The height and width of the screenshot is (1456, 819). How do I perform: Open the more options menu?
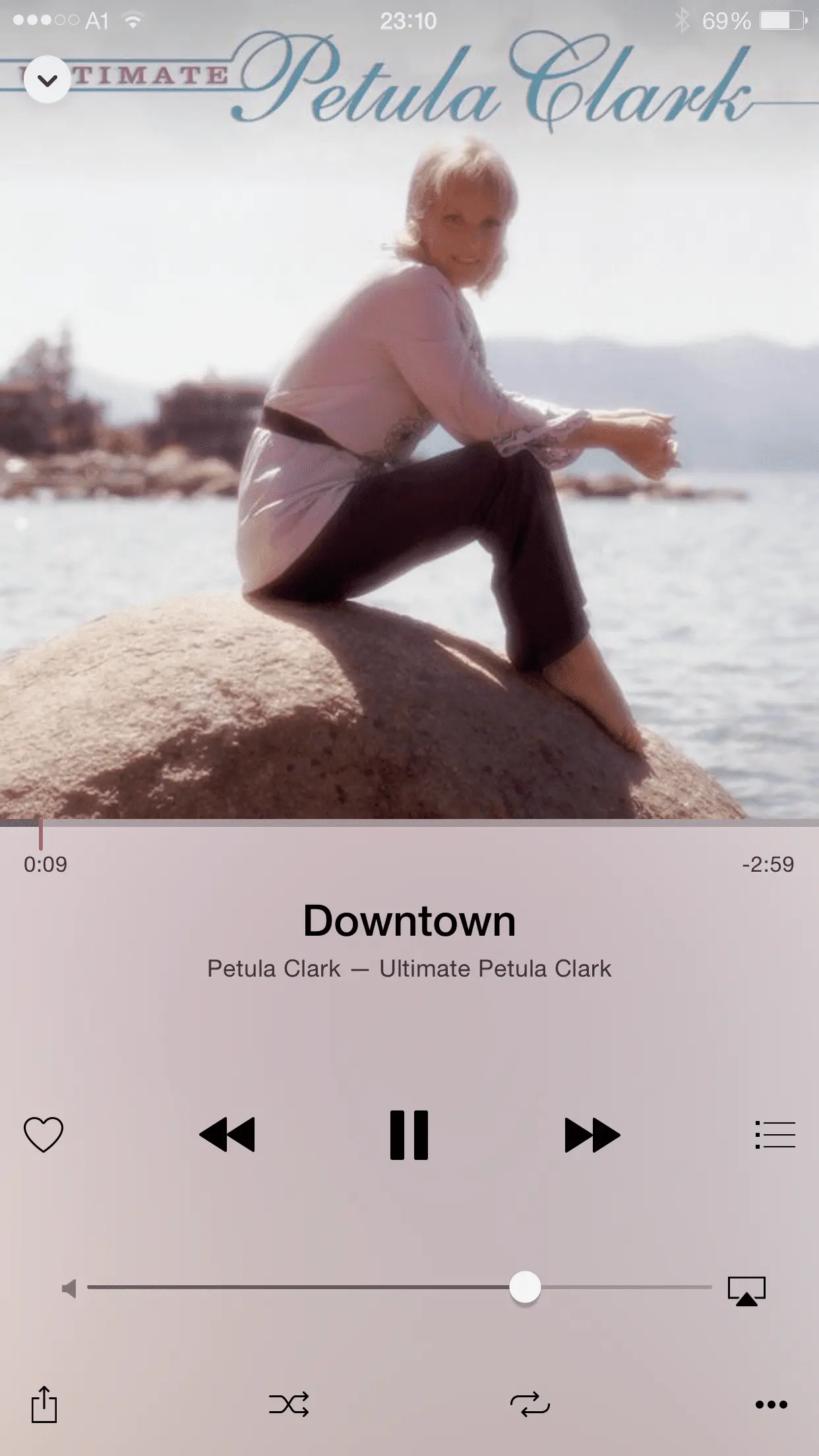(x=771, y=1405)
